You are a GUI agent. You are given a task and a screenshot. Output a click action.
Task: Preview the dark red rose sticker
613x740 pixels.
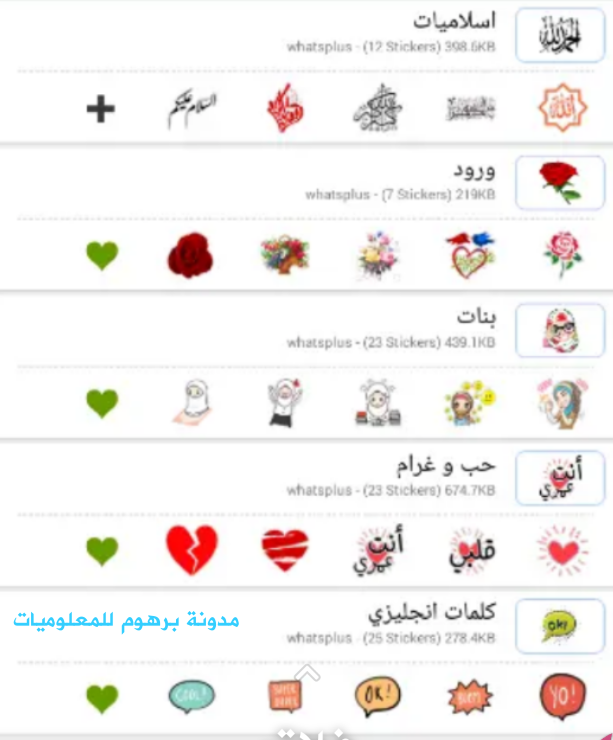pyautogui.click(x=190, y=255)
